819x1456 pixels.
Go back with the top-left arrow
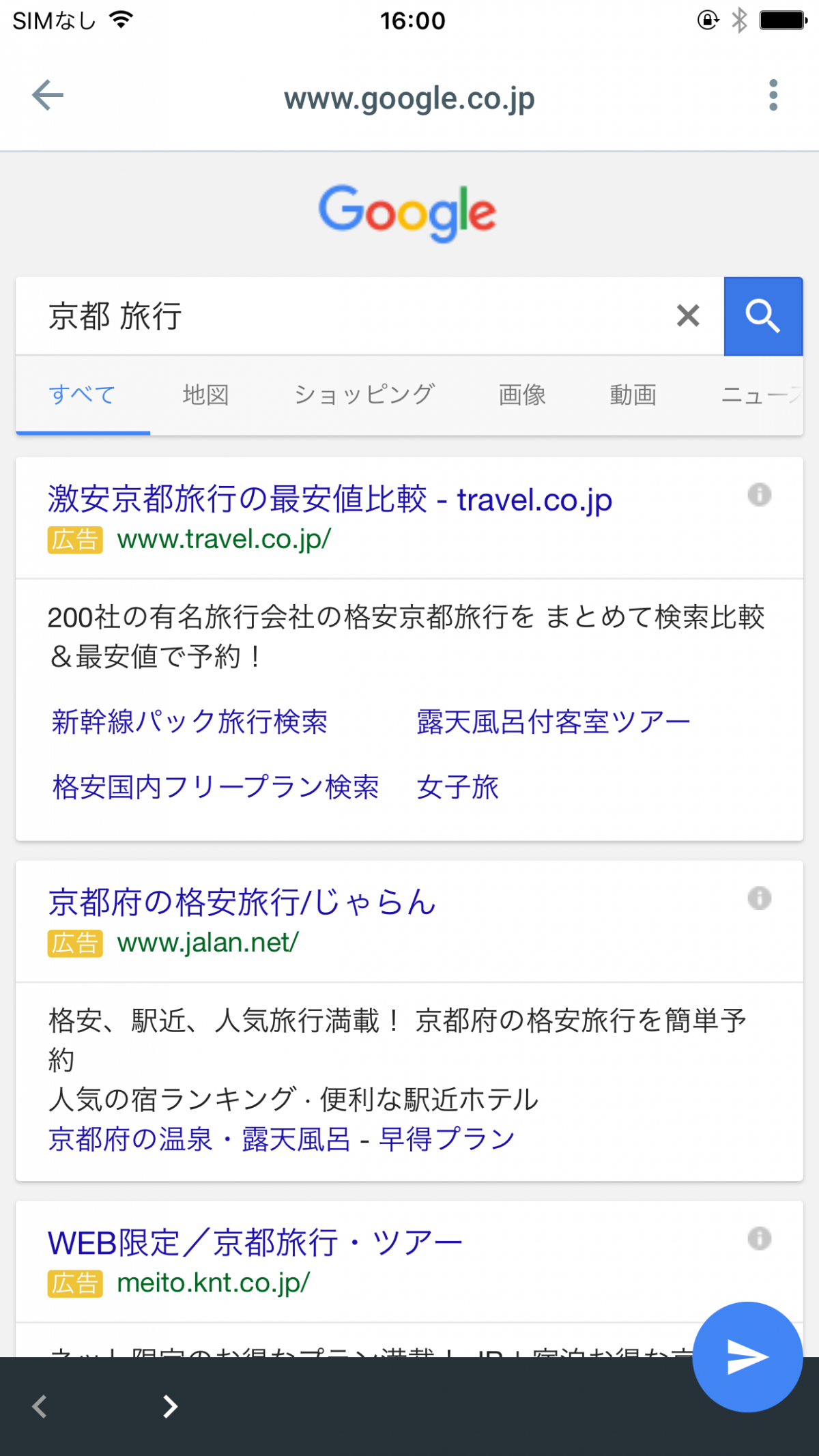pyautogui.click(x=48, y=95)
